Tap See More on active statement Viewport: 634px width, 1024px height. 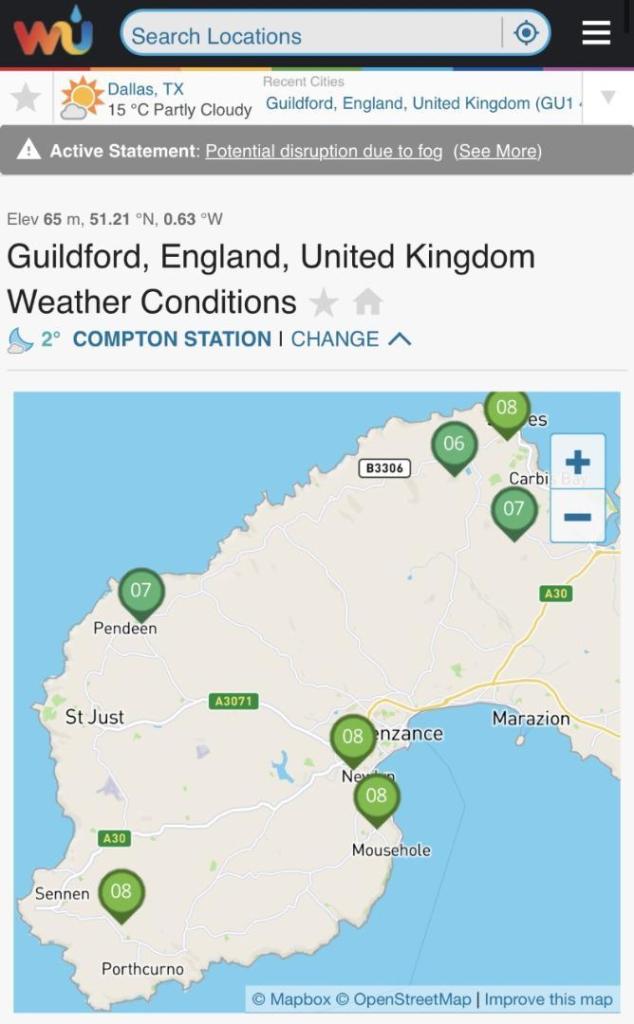pos(497,151)
